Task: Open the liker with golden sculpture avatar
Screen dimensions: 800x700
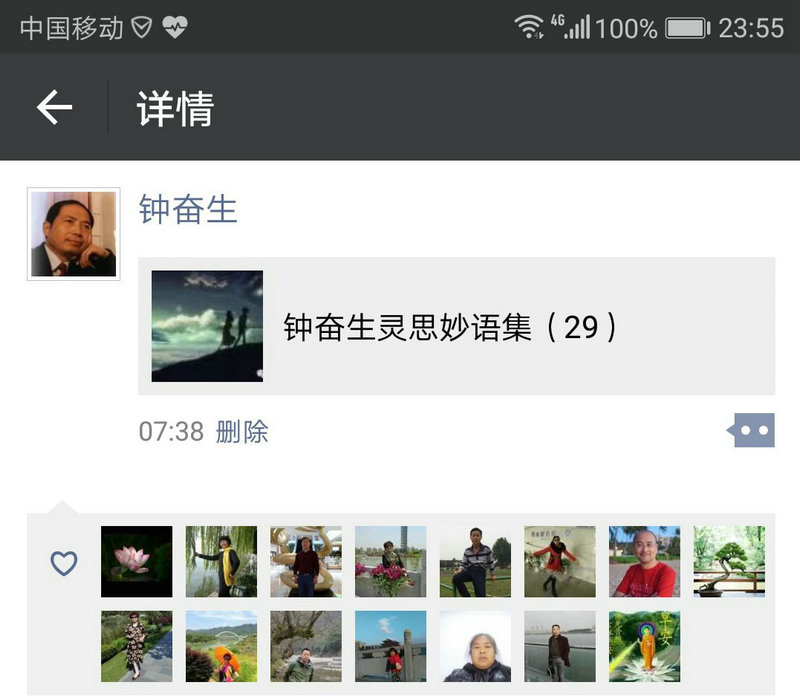Action: [306, 562]
